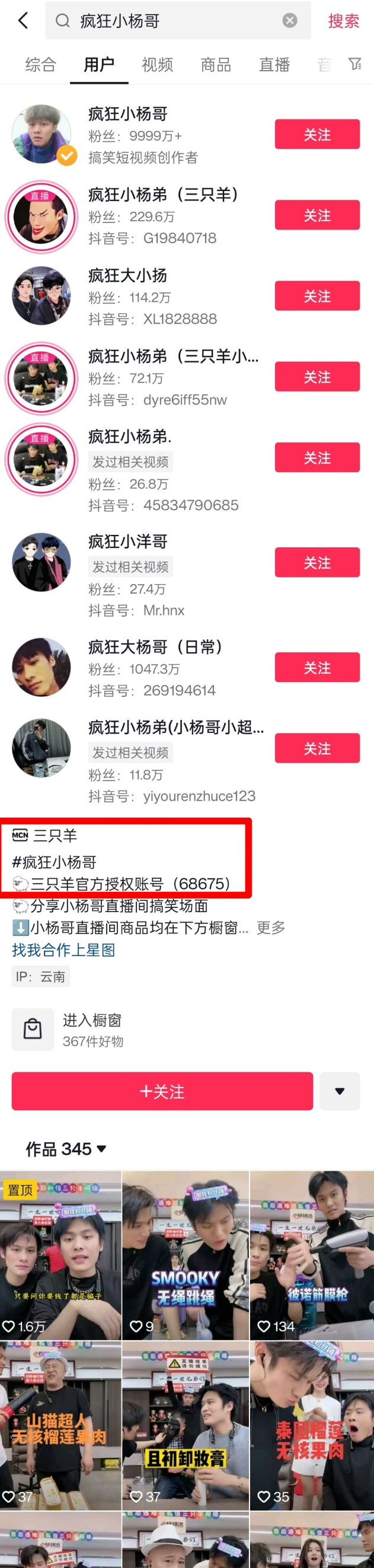Follow the account 疯狂大小扬
The width and height of the screenshot is (374, 1568).
point(317,297)
